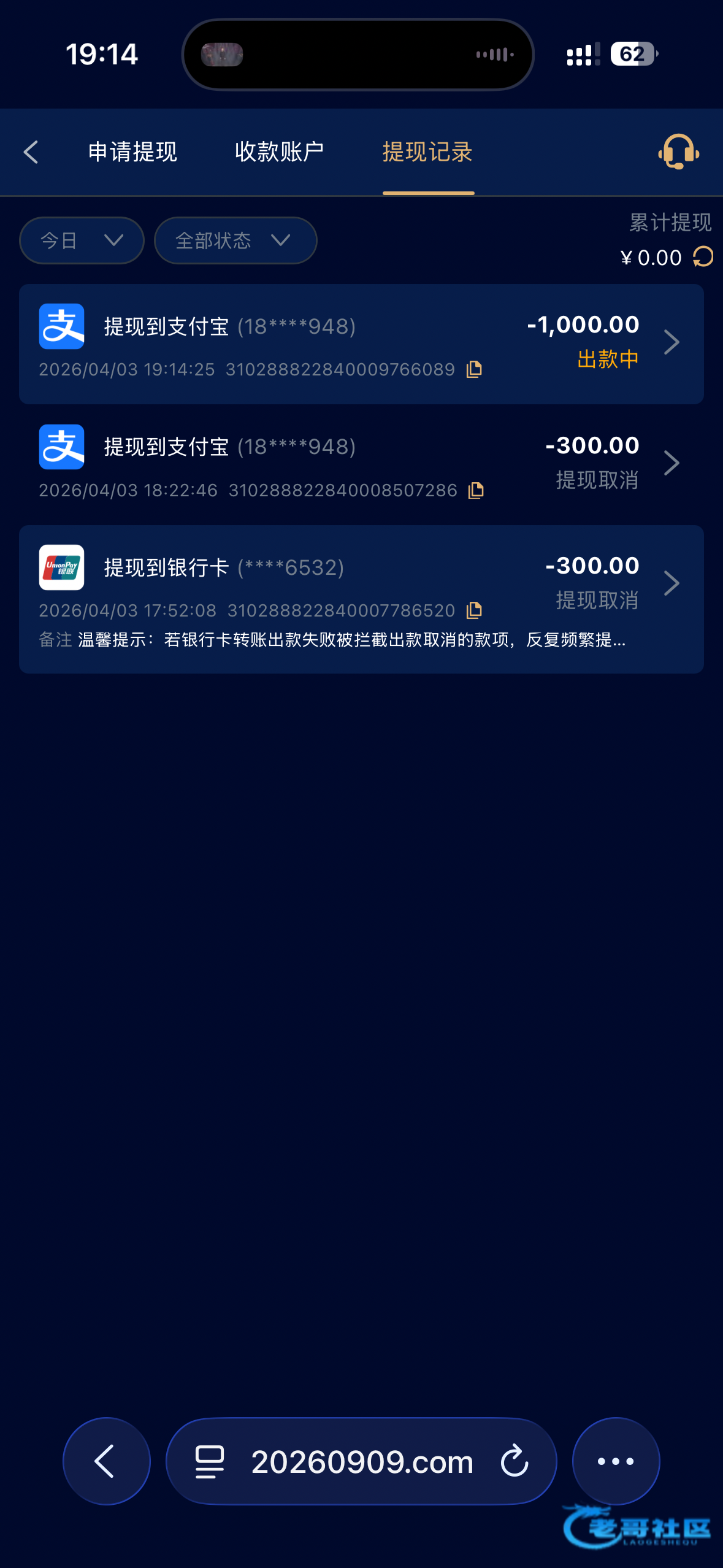Screen dimensions: 723x1568
Task: Go back using the header arrow
Action: [31, 152]
